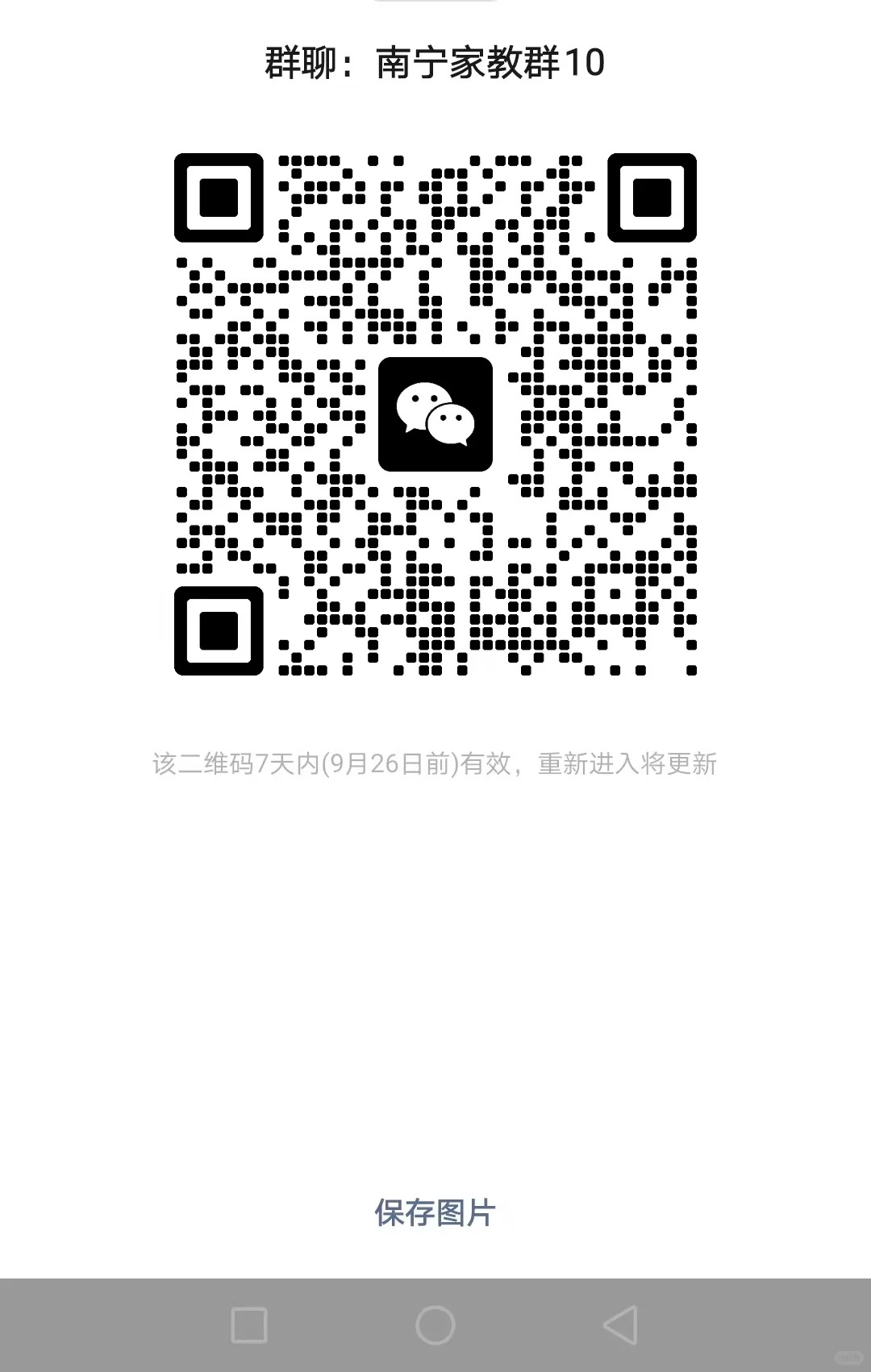Go back with the system back button
The image size is (871, 1372).
tap(620, 1324)
